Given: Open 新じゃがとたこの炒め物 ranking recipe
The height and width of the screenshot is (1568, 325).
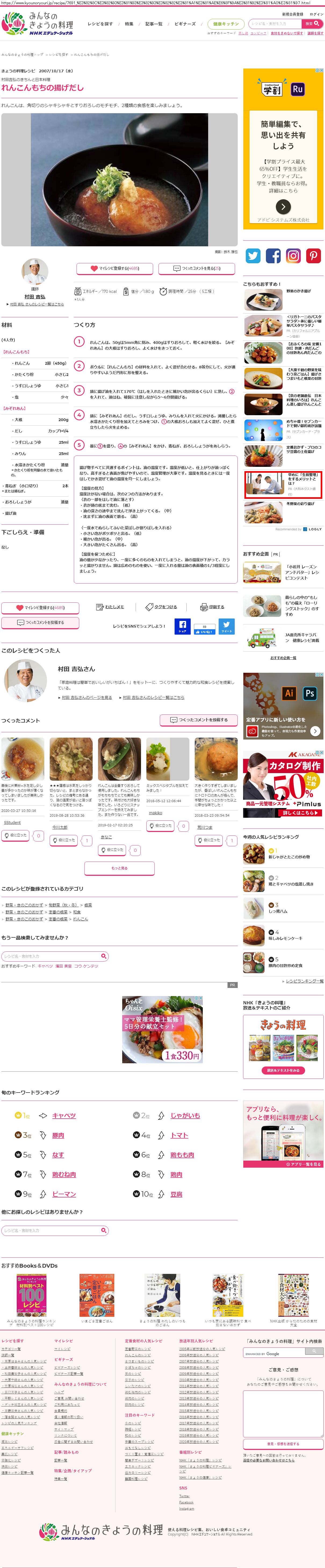Looking at the screenshot, I should (289, 856).
